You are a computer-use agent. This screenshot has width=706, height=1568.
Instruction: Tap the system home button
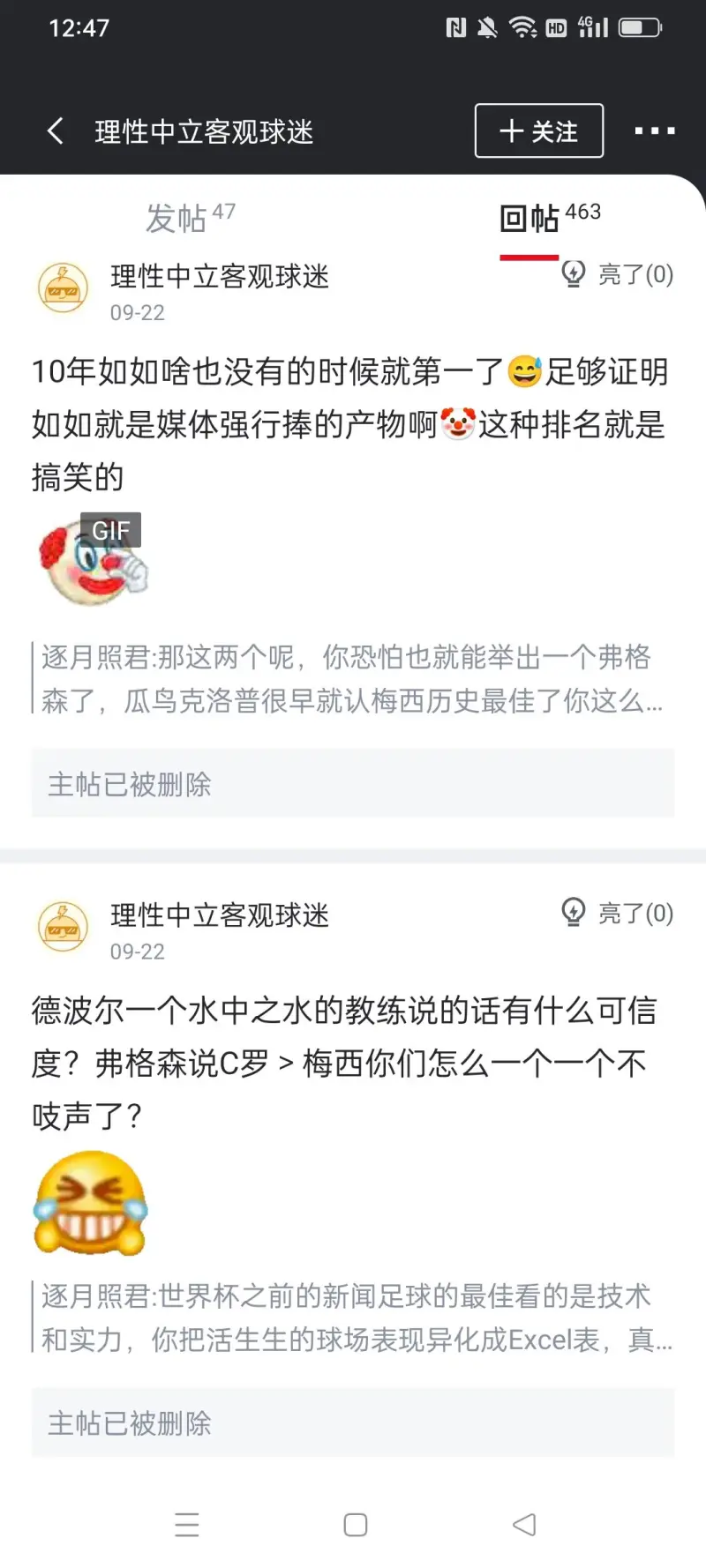point(355,1525)
